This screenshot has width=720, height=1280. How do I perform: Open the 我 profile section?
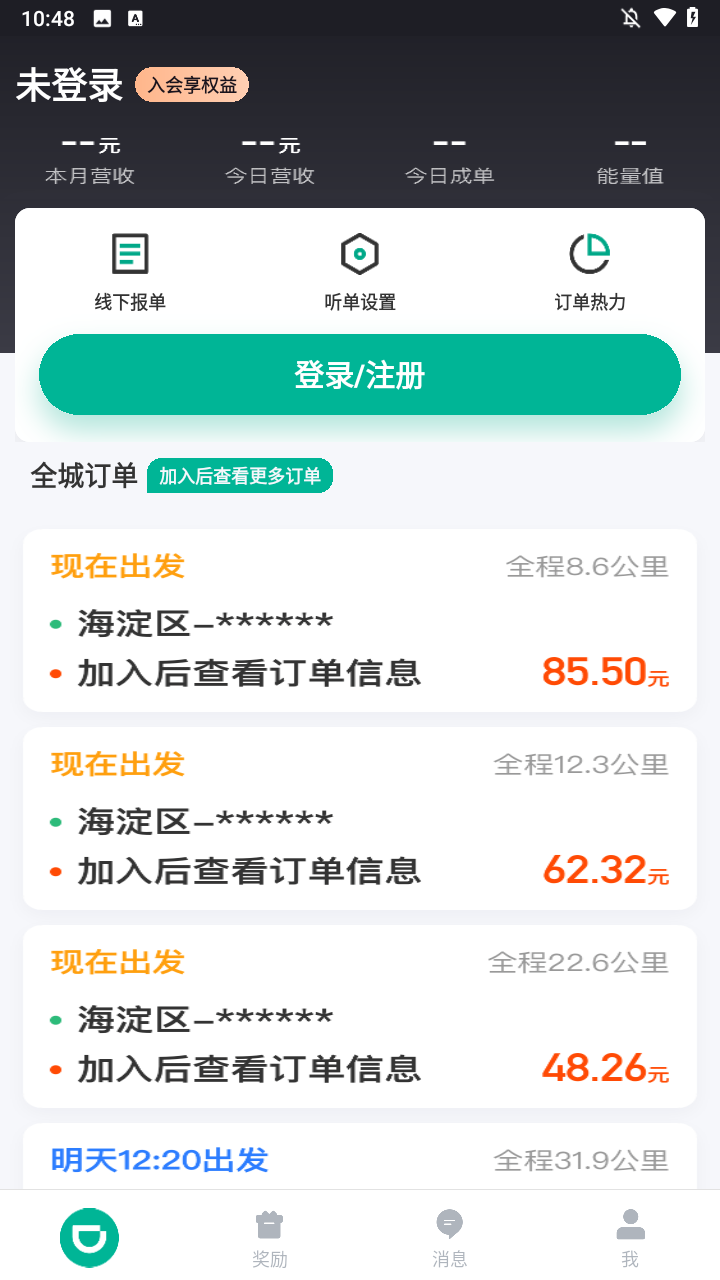[630, 1237]
